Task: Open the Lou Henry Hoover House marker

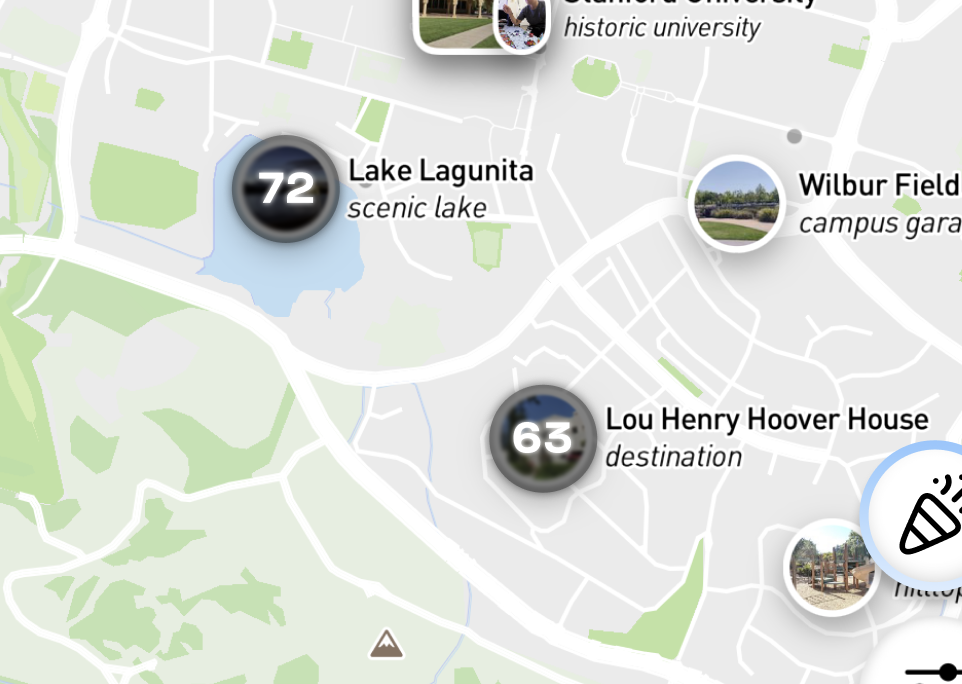Action: coord(543,438)
